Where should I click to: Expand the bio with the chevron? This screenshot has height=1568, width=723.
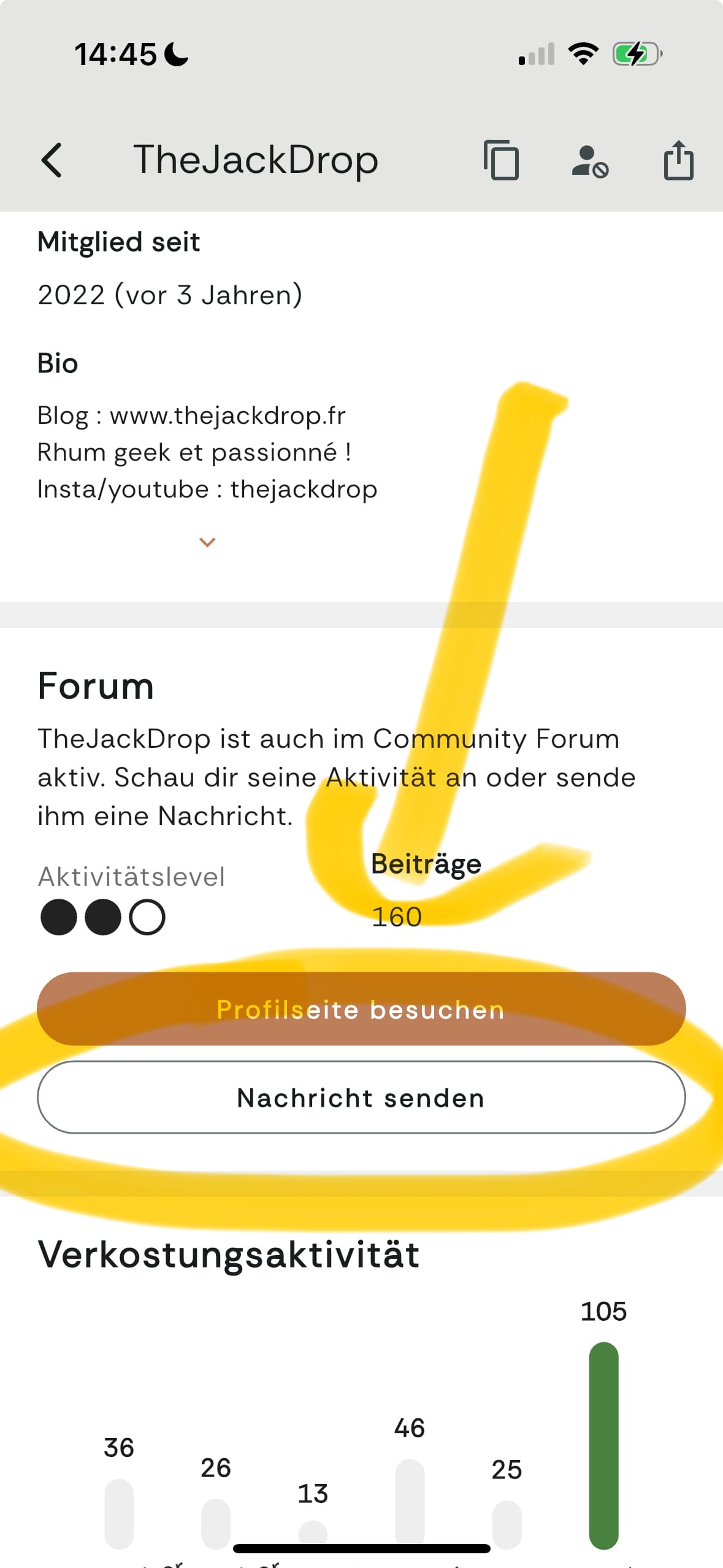coord(207,542)
